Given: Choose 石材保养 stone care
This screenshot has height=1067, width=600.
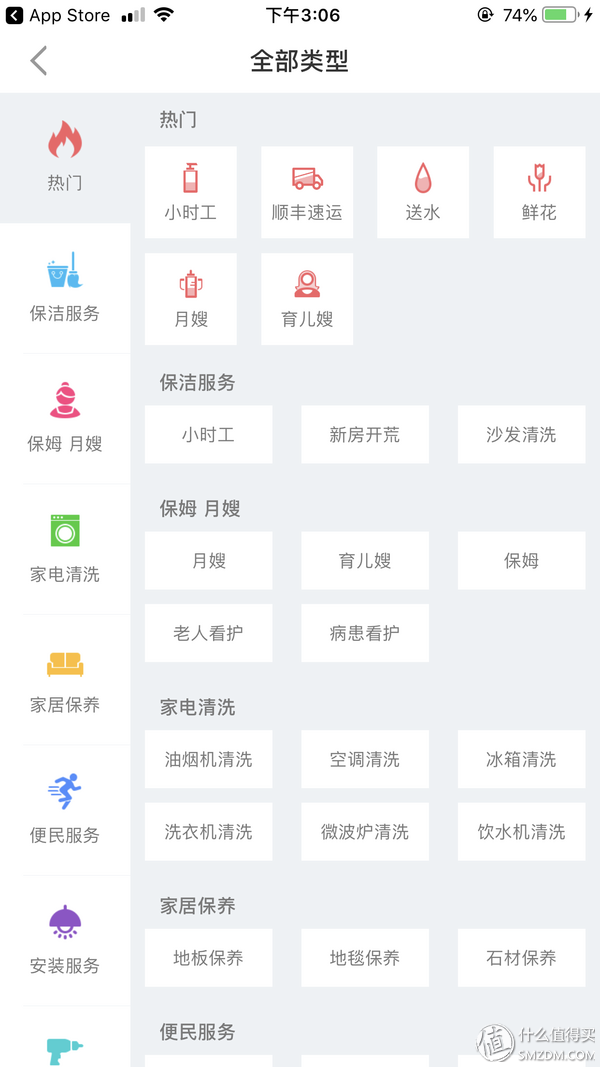Looking at the screenshot, I should pyautogui.click(x=521, y=958).
